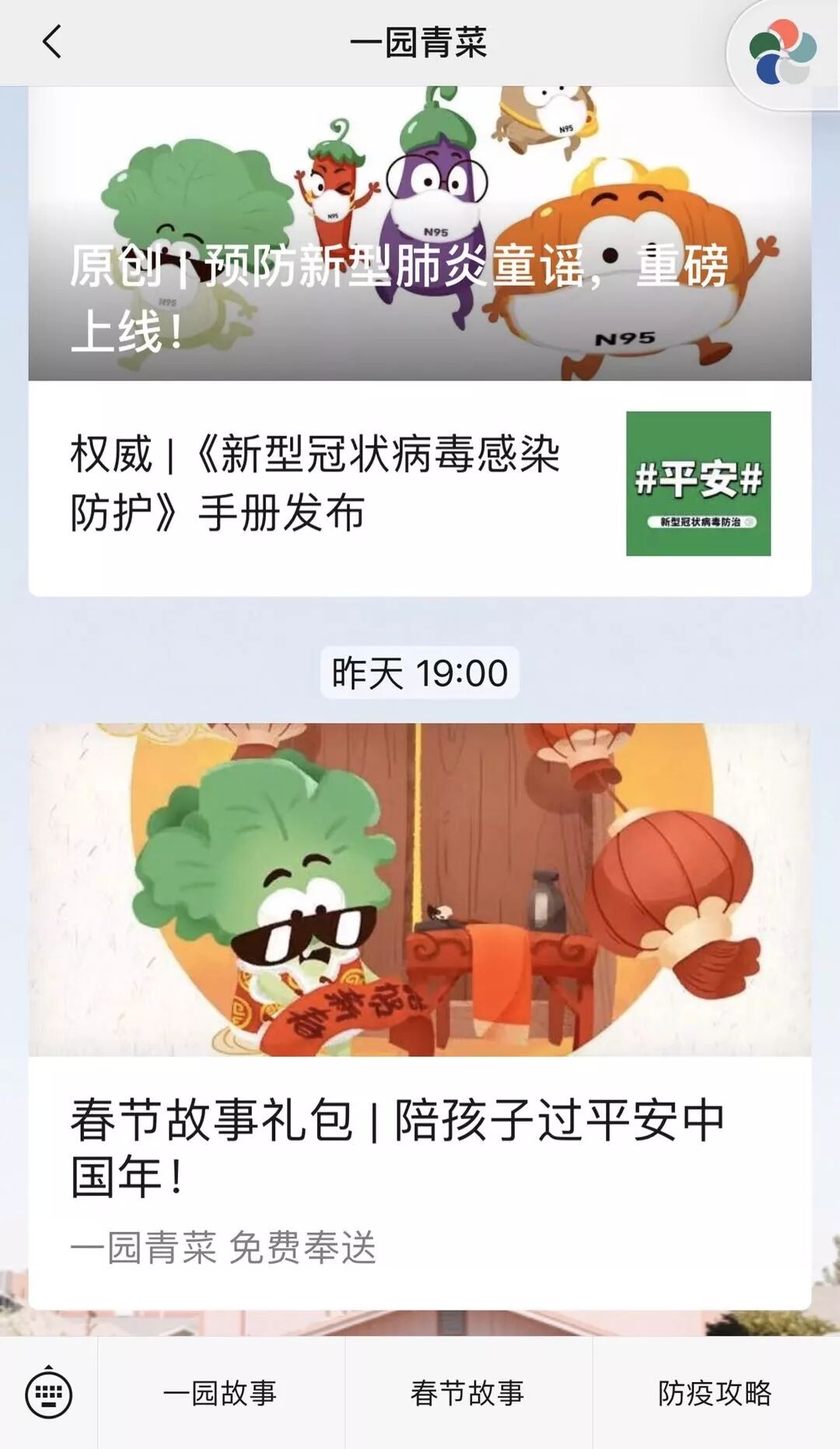
Task: Tap the 防疫攻略 menu
Action: click(x=715, y=1393)
